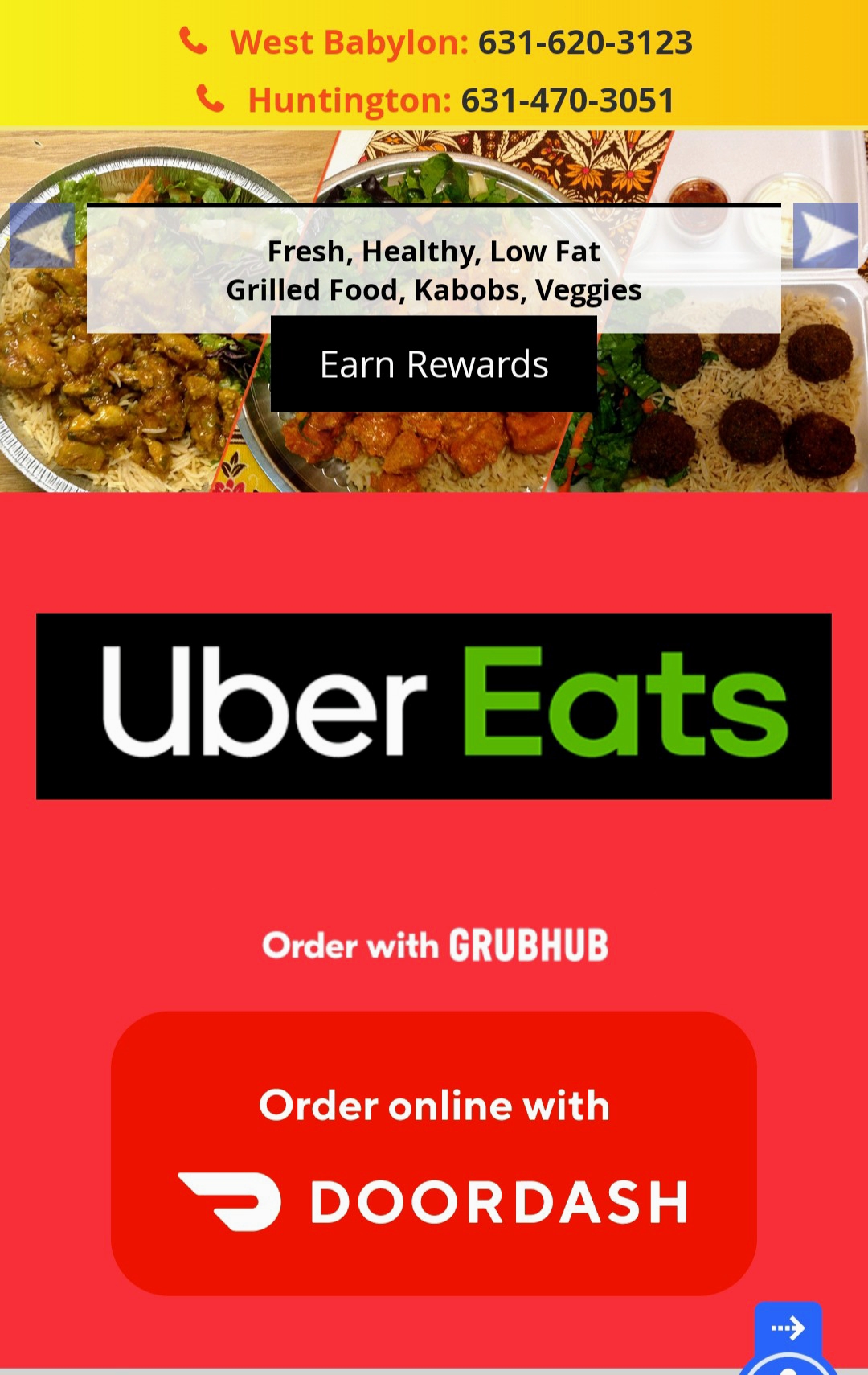Advance slideshow with right arrow

click(825, 236)
